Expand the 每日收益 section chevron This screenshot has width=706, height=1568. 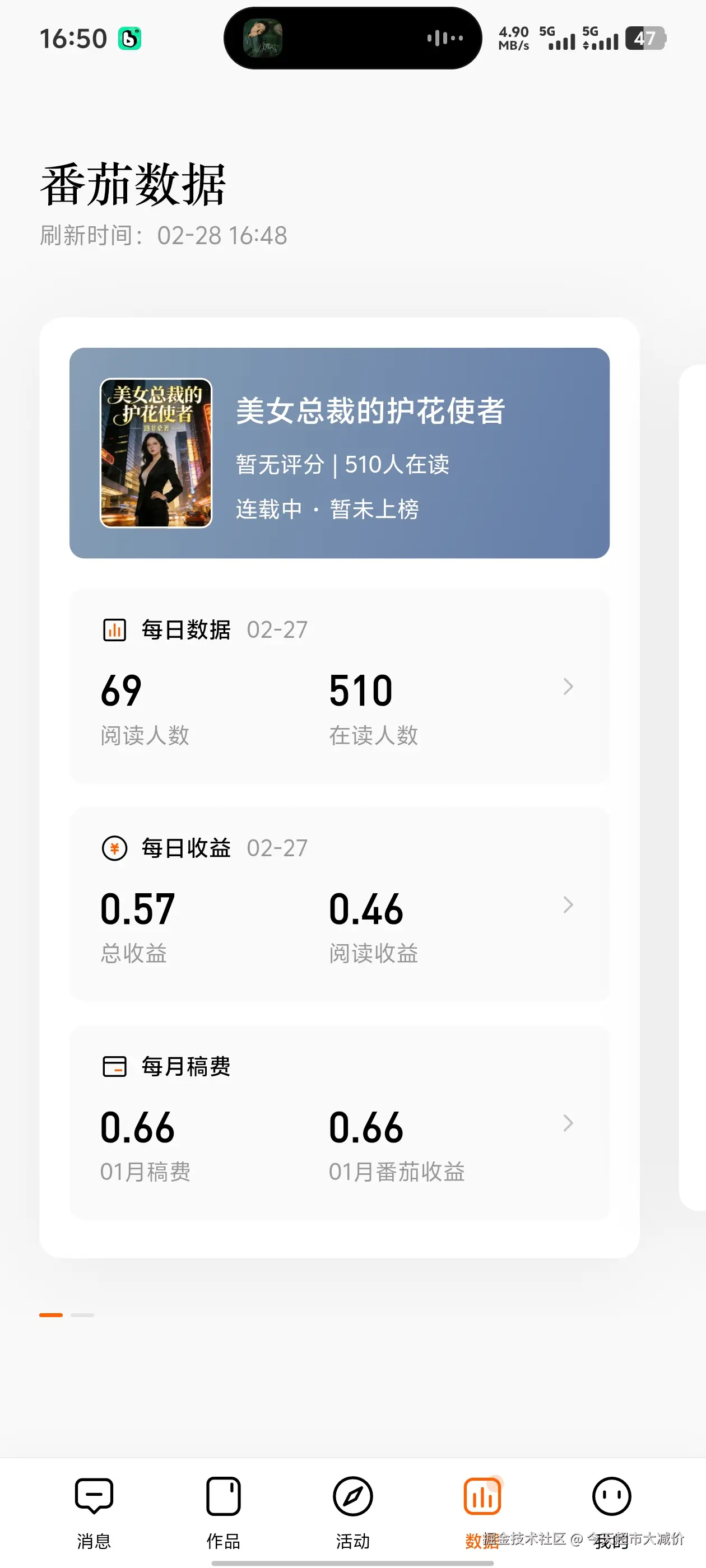[x=568, y=905]
